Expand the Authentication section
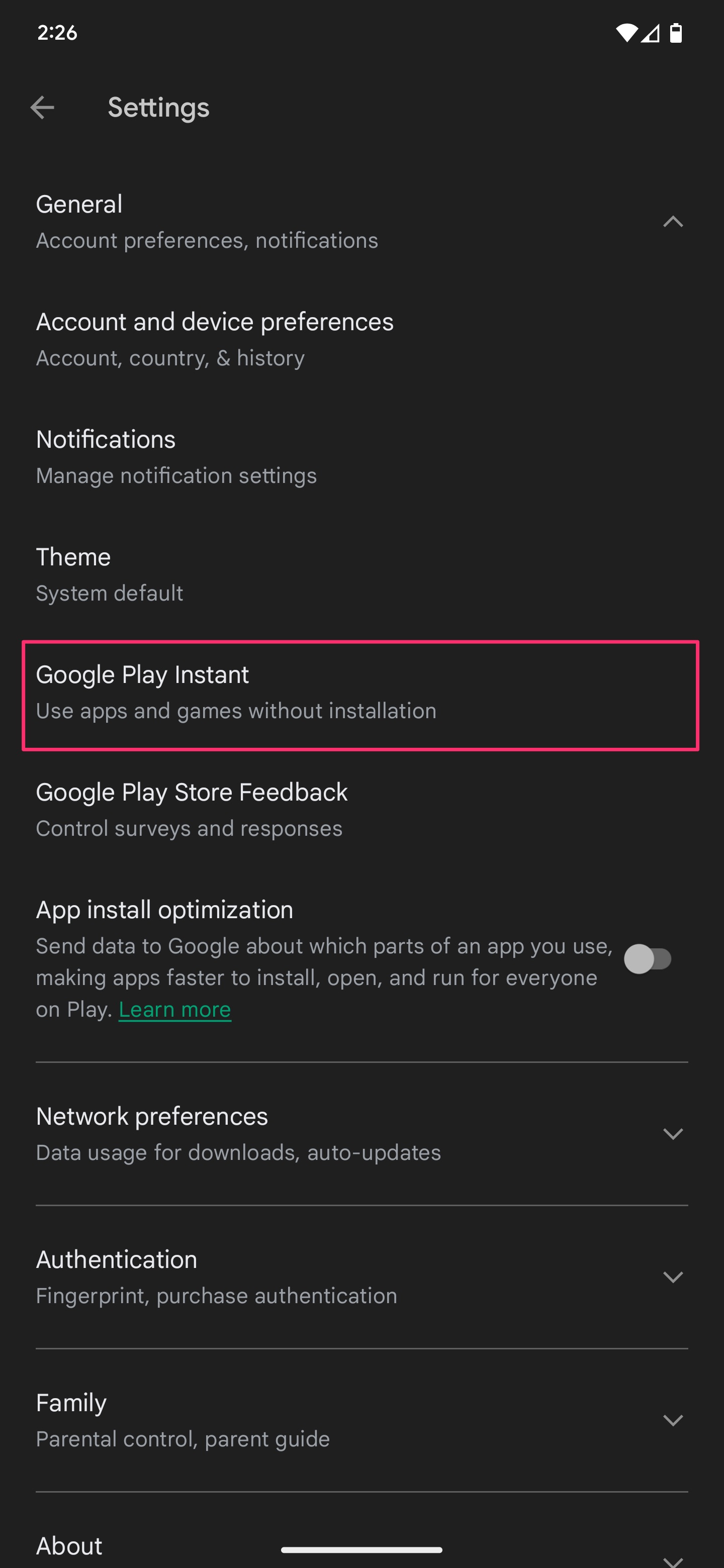 click(673, 1278)
